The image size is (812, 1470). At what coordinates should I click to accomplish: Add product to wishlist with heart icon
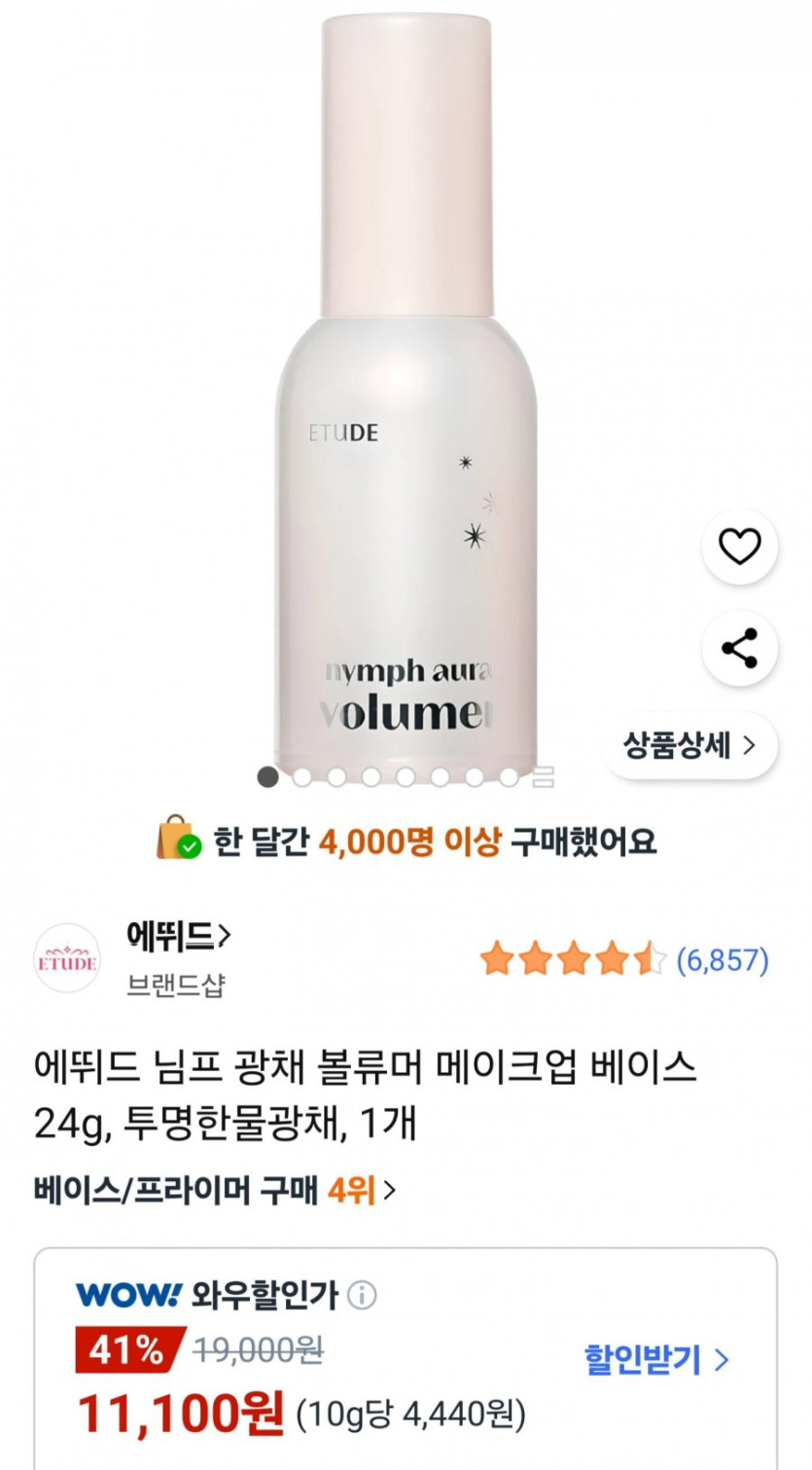coord(739,549)
